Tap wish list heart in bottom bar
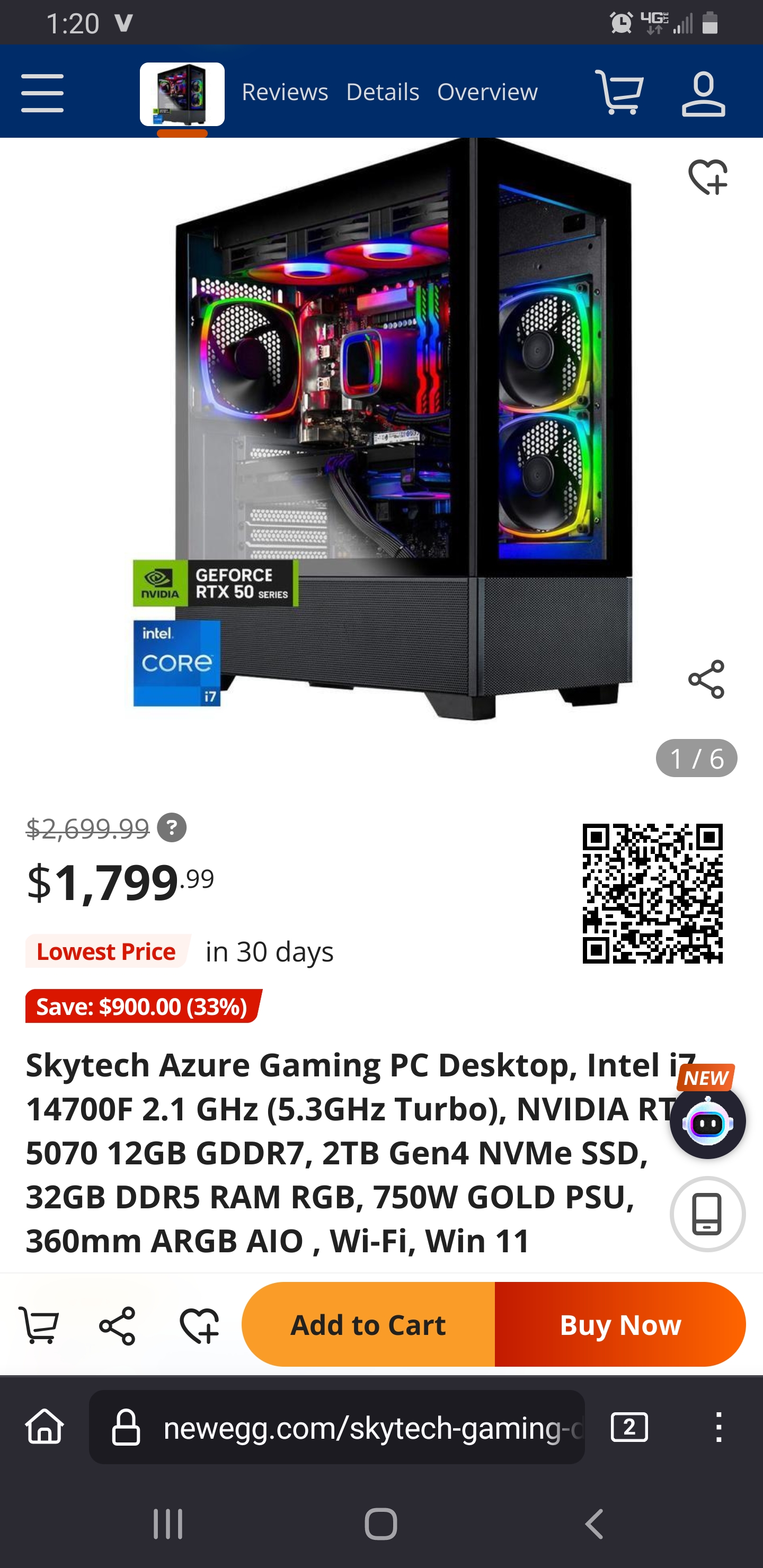 click(x=199, y=1325)
